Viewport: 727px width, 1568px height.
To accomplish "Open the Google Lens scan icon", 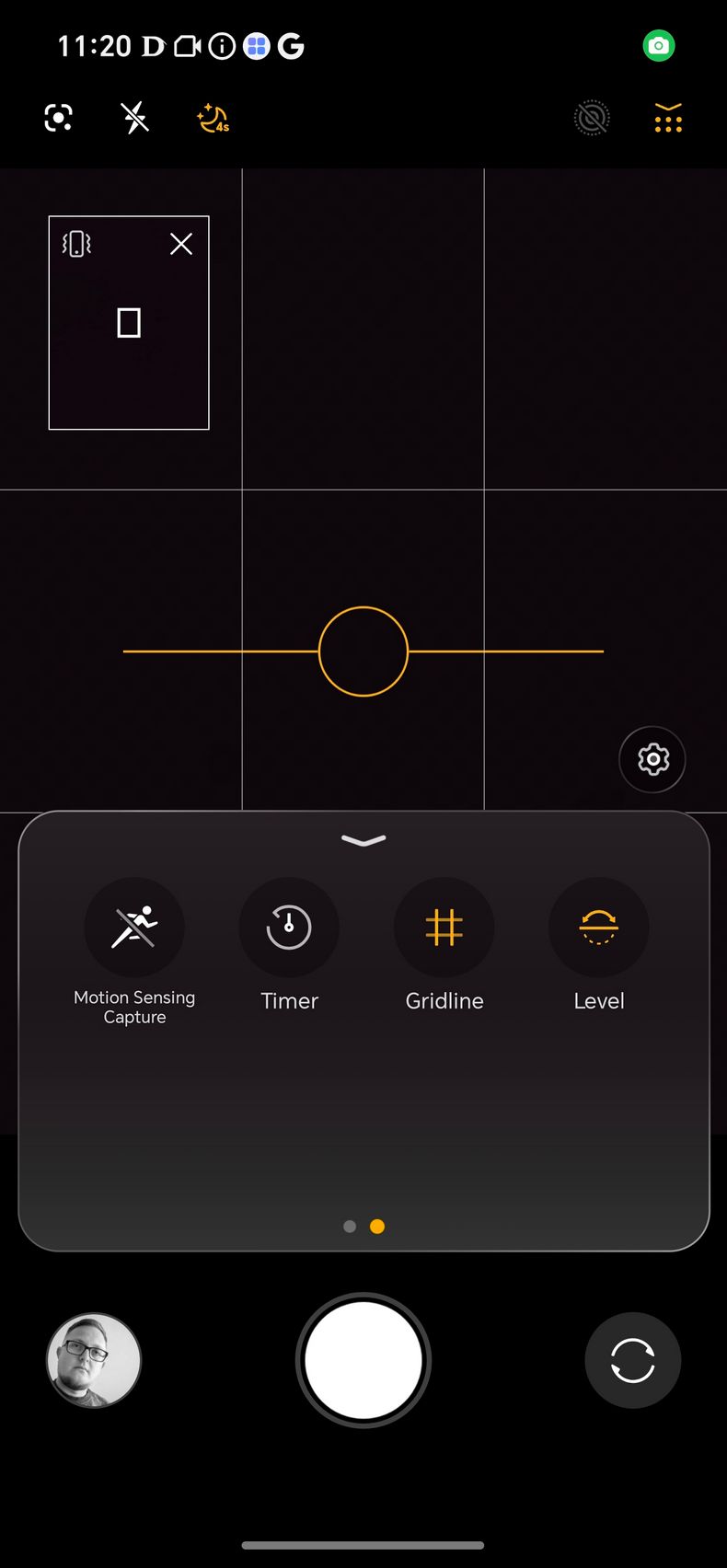I will click(x=59, y=118).
